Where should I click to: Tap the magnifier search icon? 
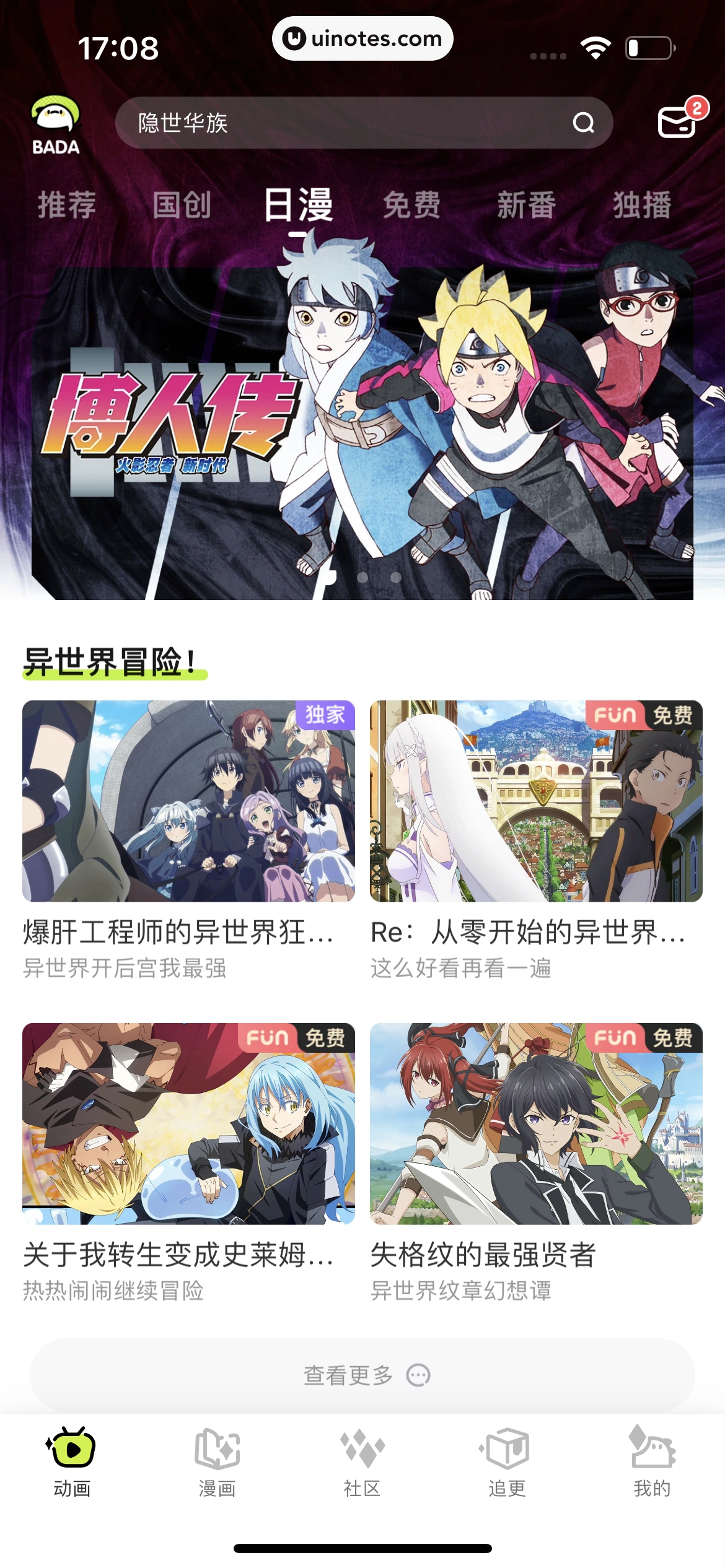[583, 123]
